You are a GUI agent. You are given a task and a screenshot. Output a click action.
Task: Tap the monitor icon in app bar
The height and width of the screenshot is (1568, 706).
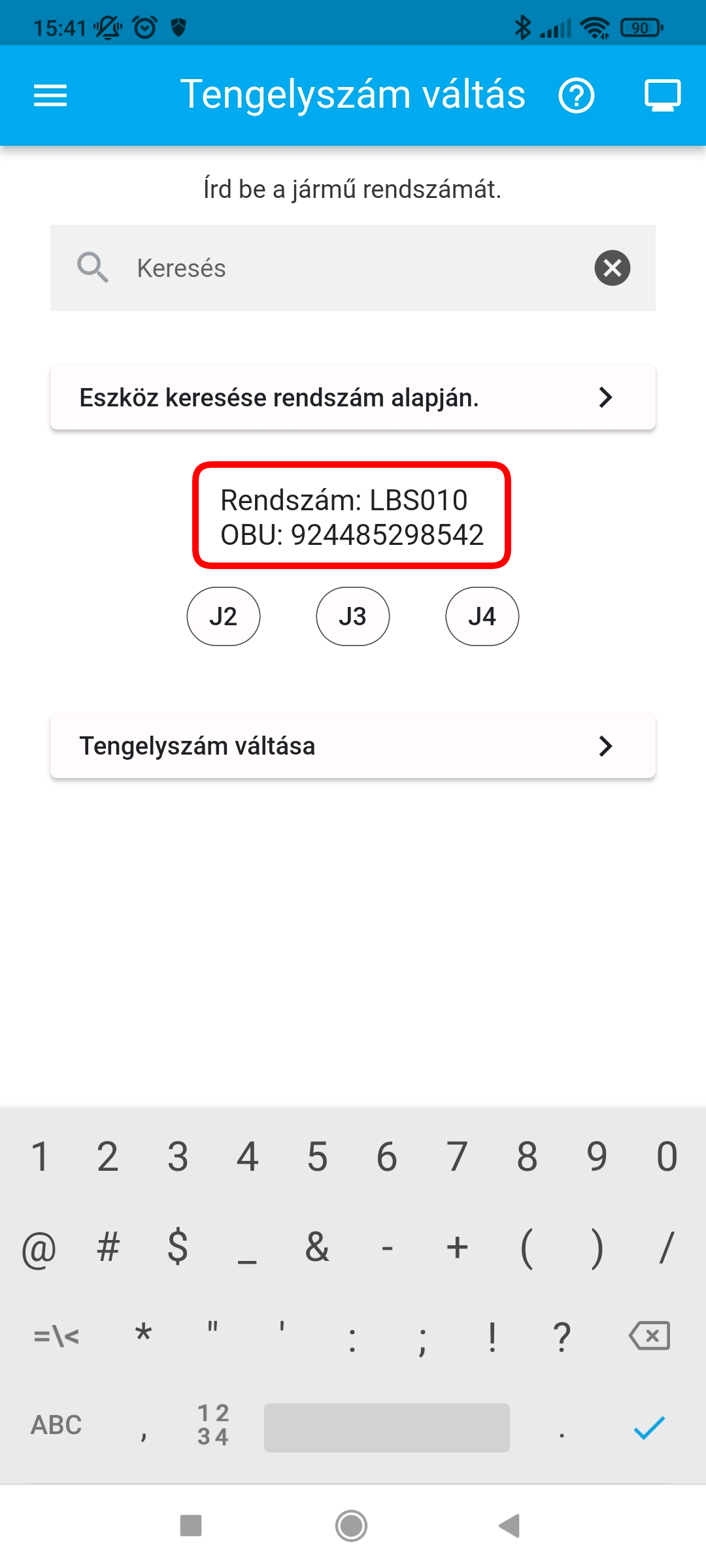tap(662, 95)
